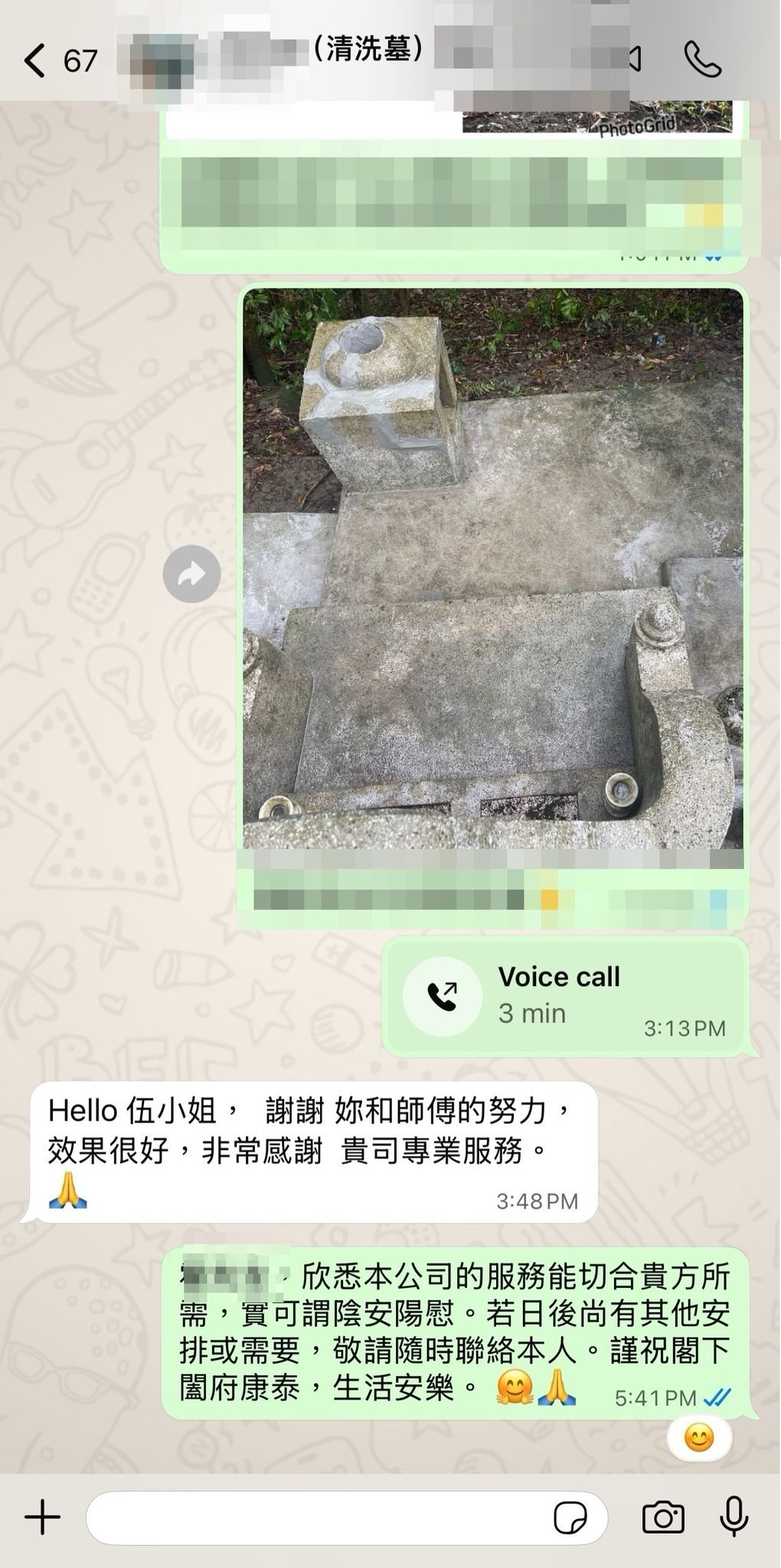
Task: Forward the grave photo message
Action: [x=191, y=574]
